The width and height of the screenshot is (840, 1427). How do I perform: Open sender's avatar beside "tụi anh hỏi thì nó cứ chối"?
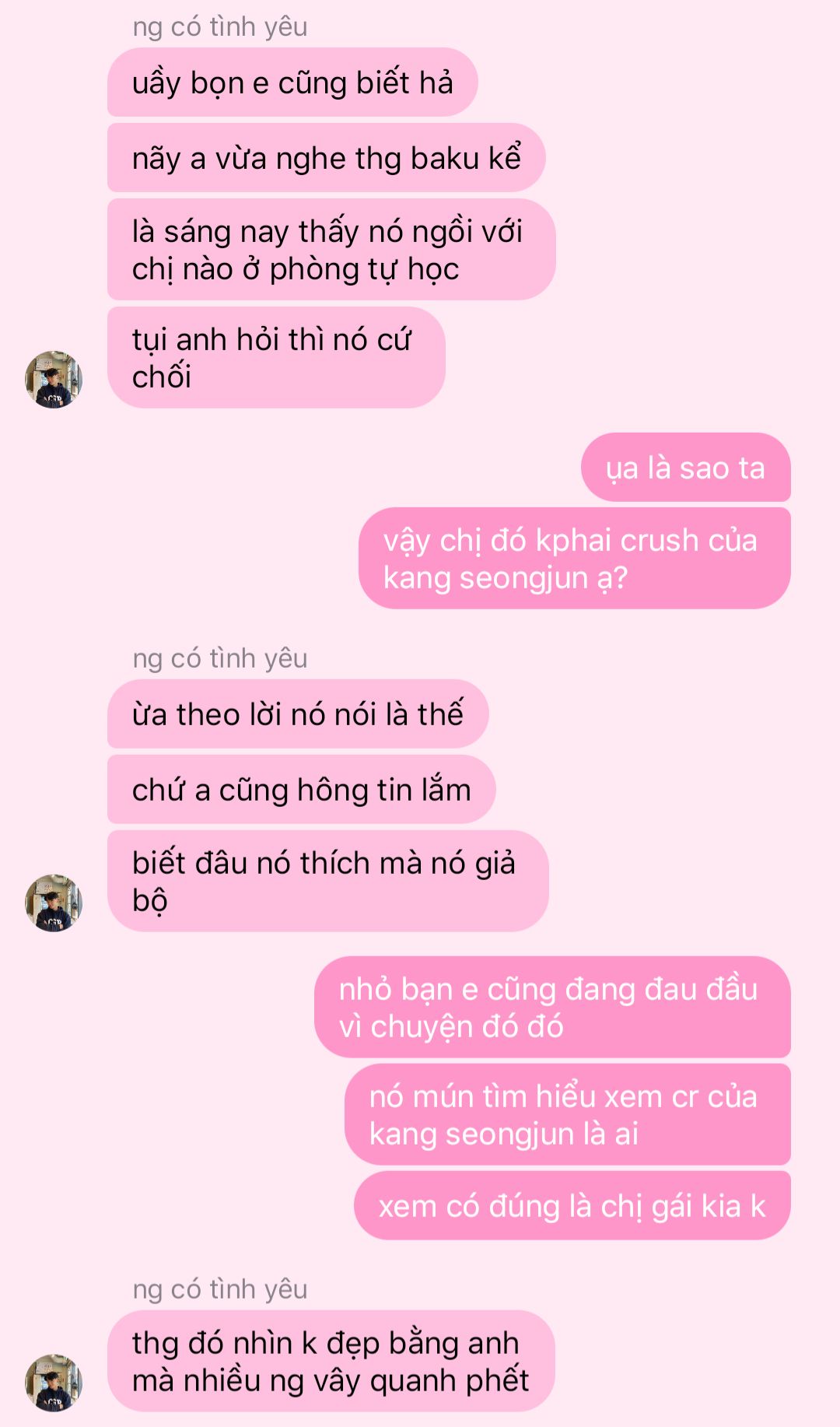coord(54,380)
